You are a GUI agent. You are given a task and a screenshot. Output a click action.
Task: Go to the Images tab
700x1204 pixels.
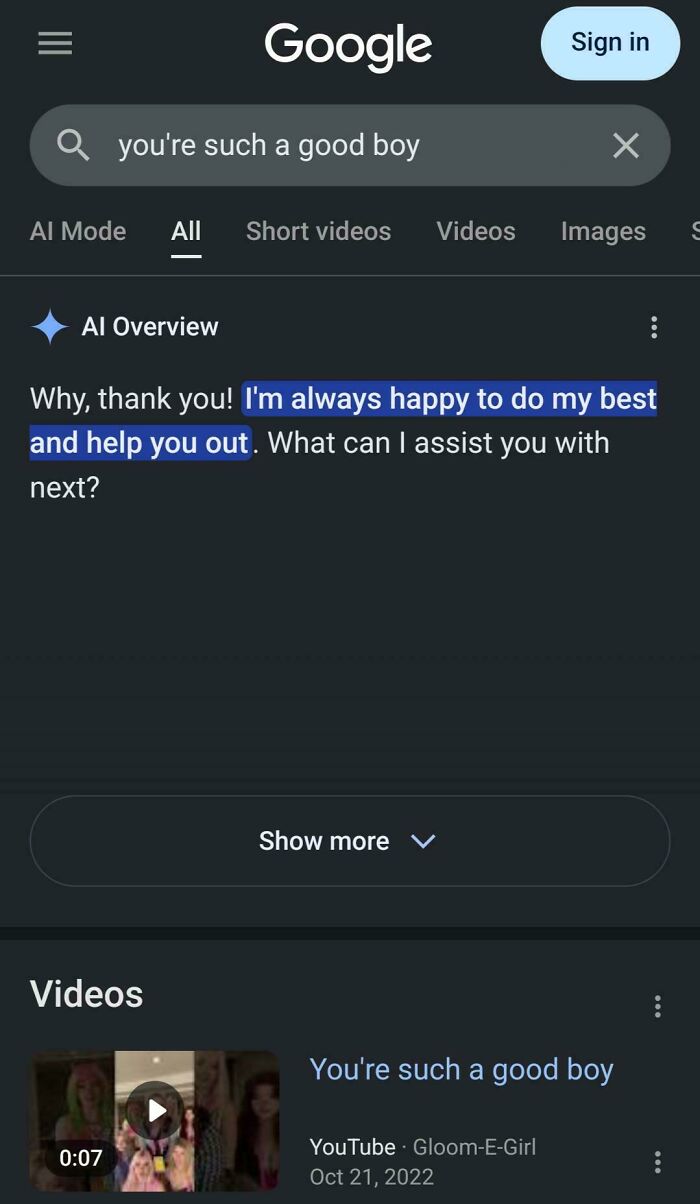603,231
